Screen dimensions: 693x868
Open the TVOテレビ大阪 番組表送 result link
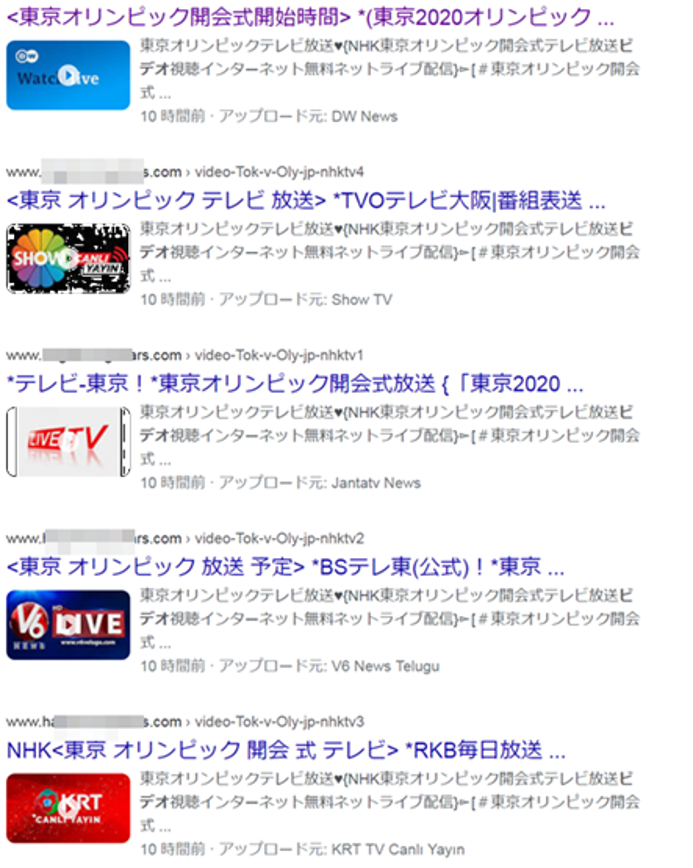point(305,200)
